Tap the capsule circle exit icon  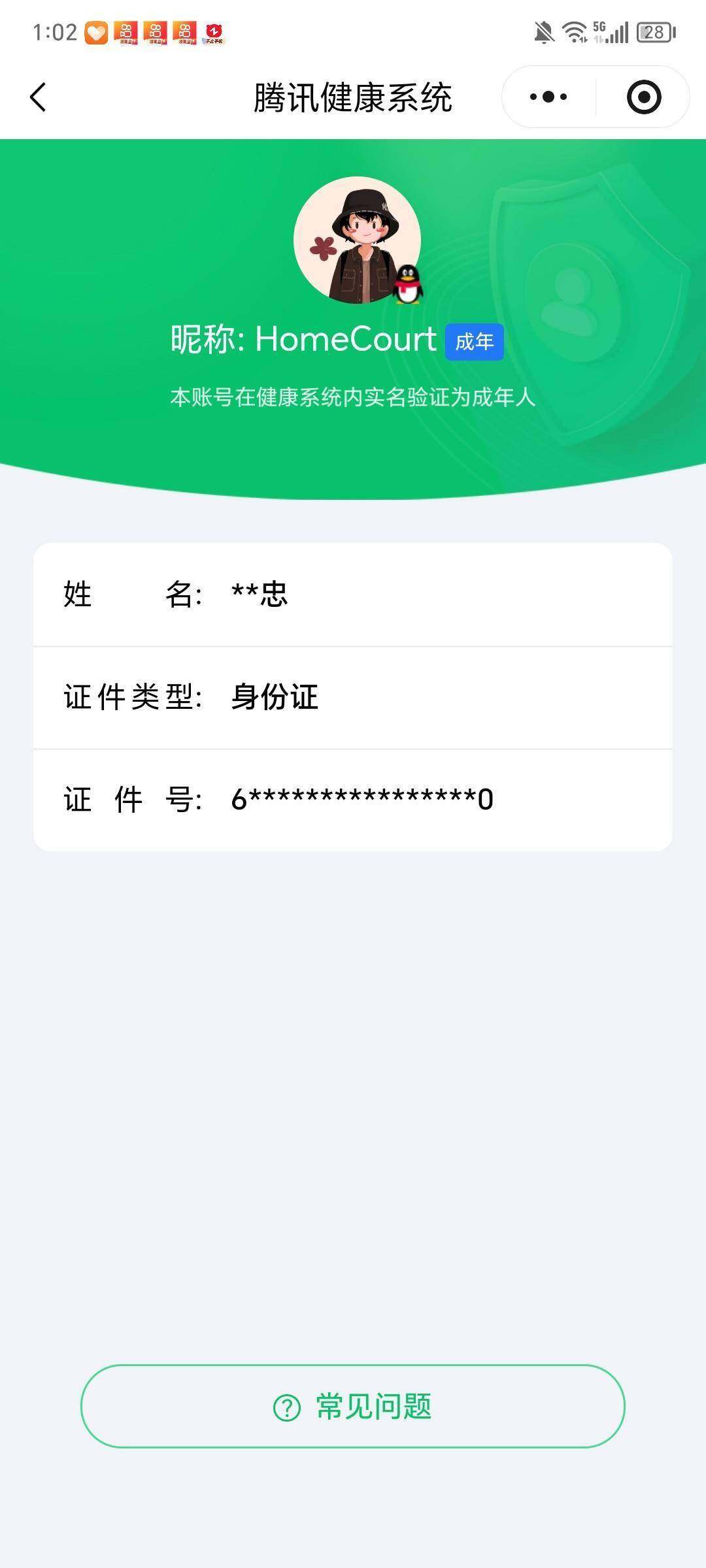[644, 95]
